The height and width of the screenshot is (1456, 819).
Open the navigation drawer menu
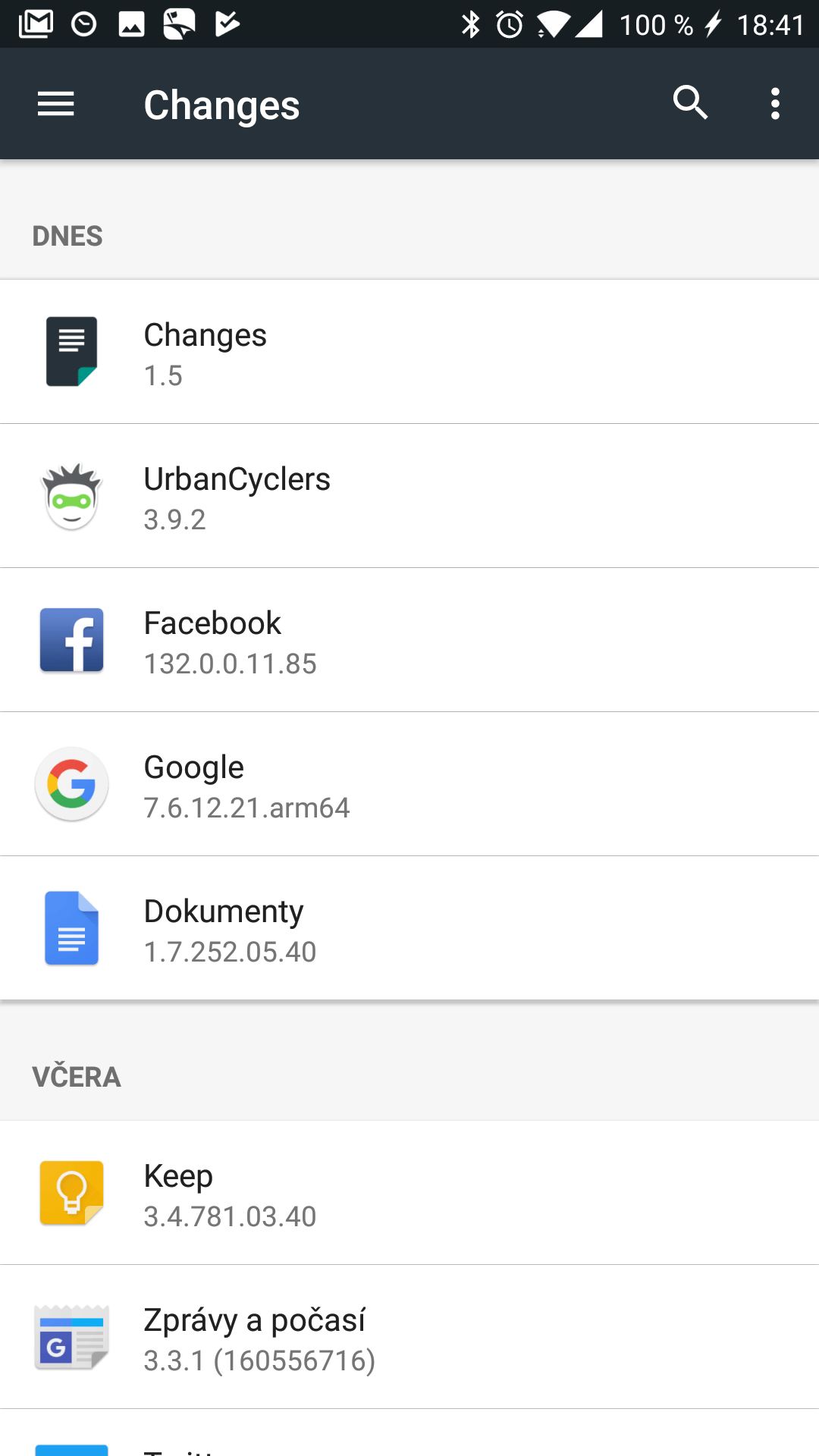tap(56, 104)
